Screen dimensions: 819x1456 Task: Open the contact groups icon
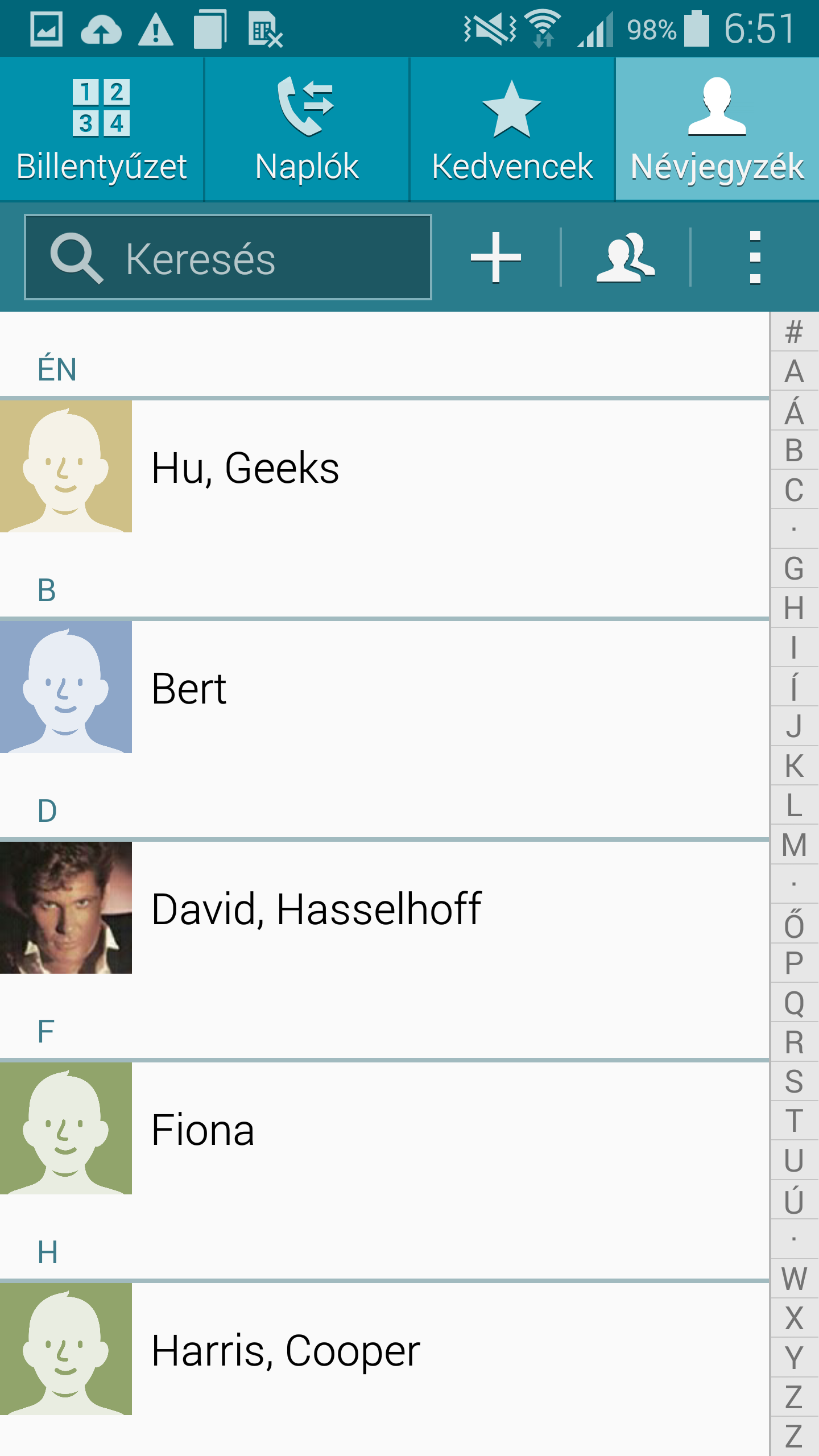pos(626,257)
